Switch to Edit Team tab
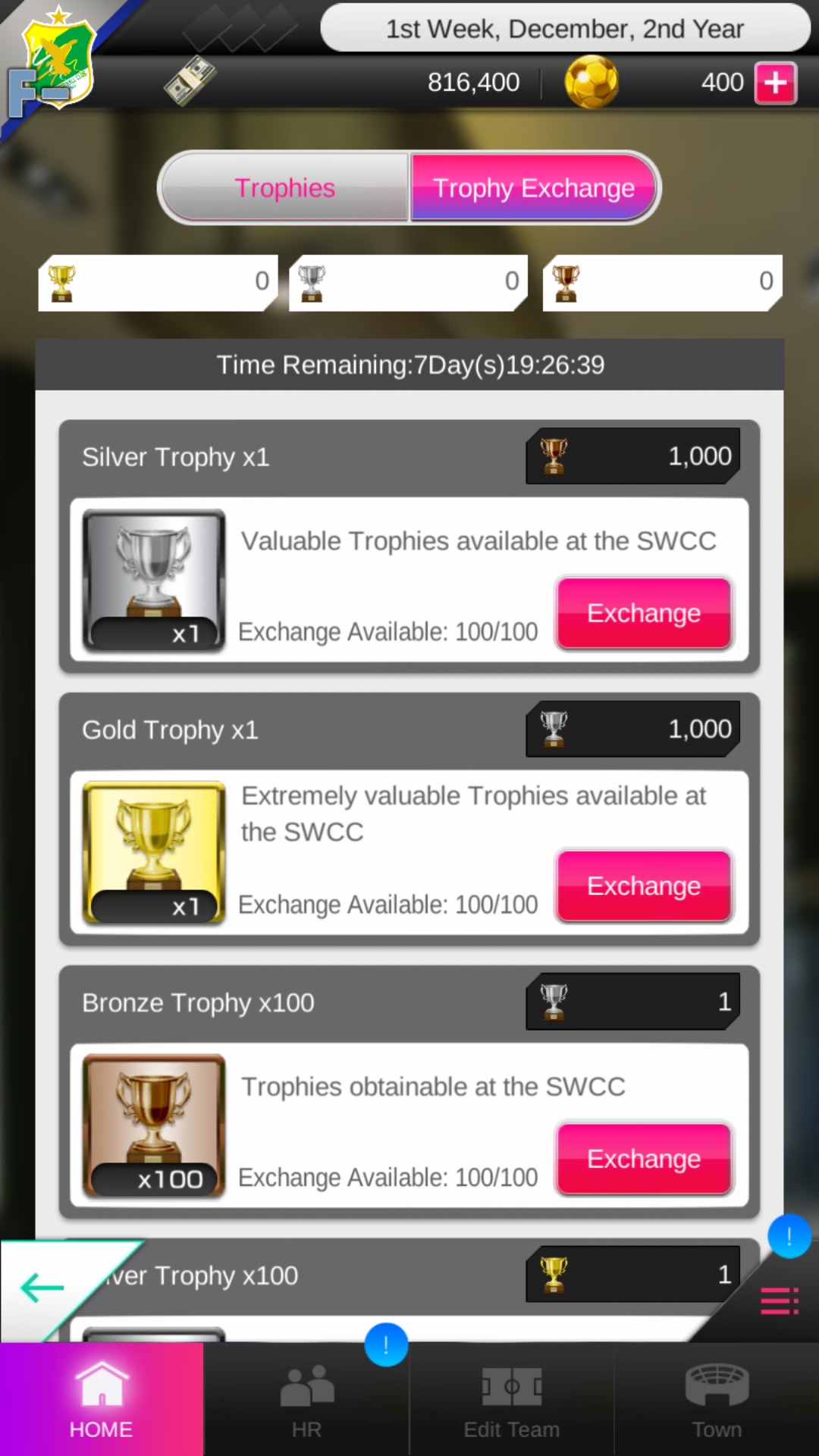The width and height of the screenshot is (819, 1456). [512, 1400]
